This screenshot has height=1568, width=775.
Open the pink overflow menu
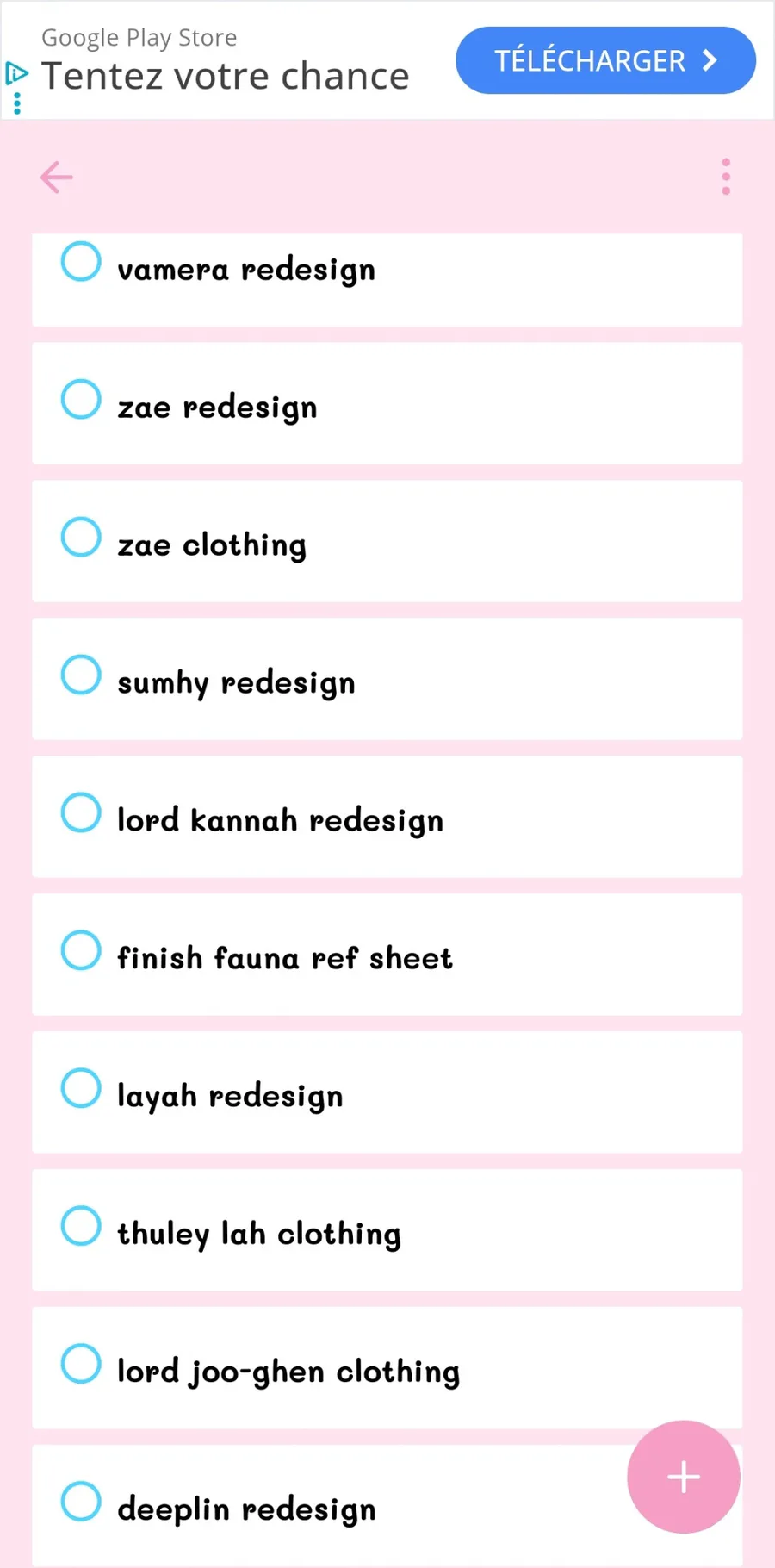click(726, 177)
